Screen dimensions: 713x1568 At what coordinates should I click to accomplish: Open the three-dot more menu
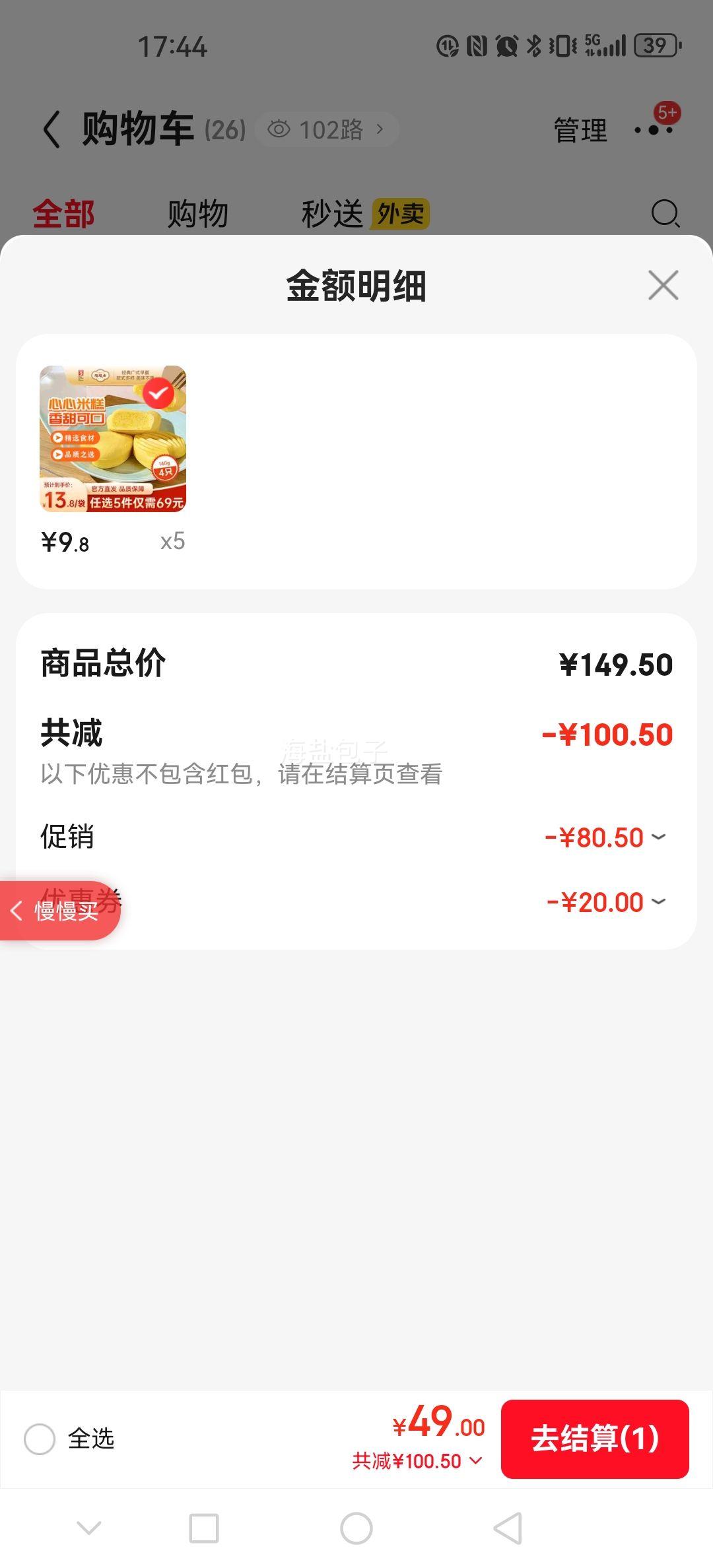(654, 129)
